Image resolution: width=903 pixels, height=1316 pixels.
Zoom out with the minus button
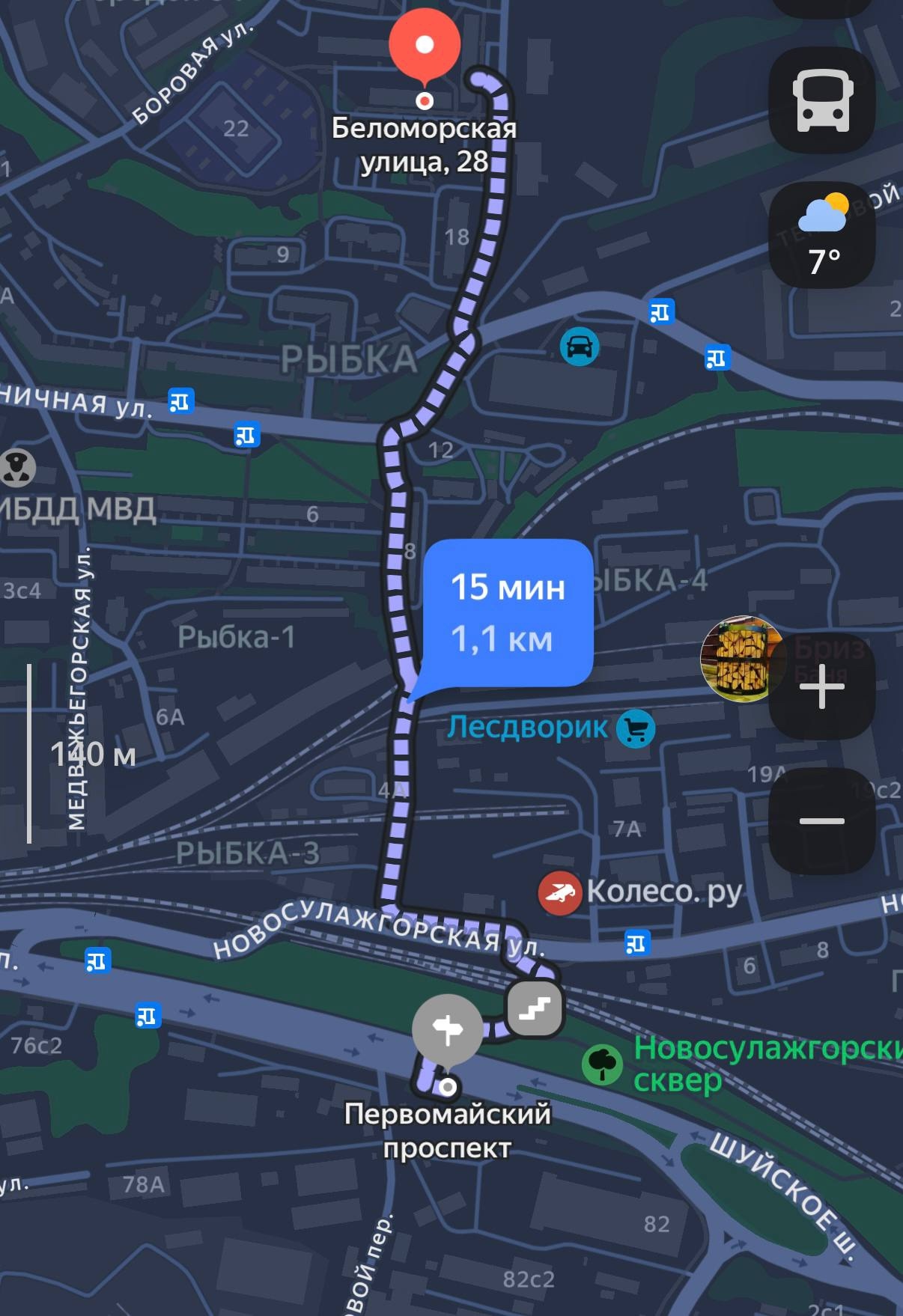coord(822,820)
